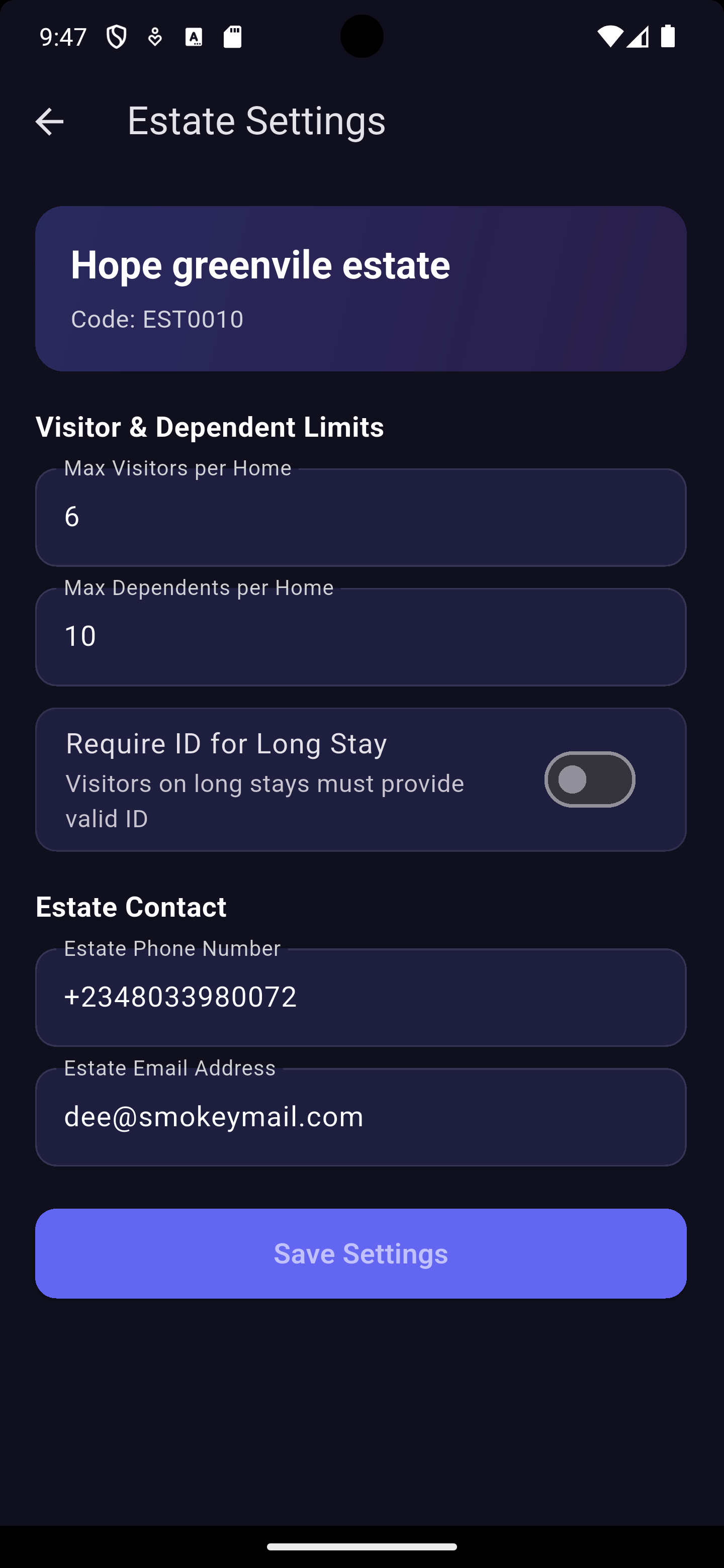Viewport: 724px width, 1568px height.
Task: Open the SD card notification icon
Action: (x=232, y=37)
